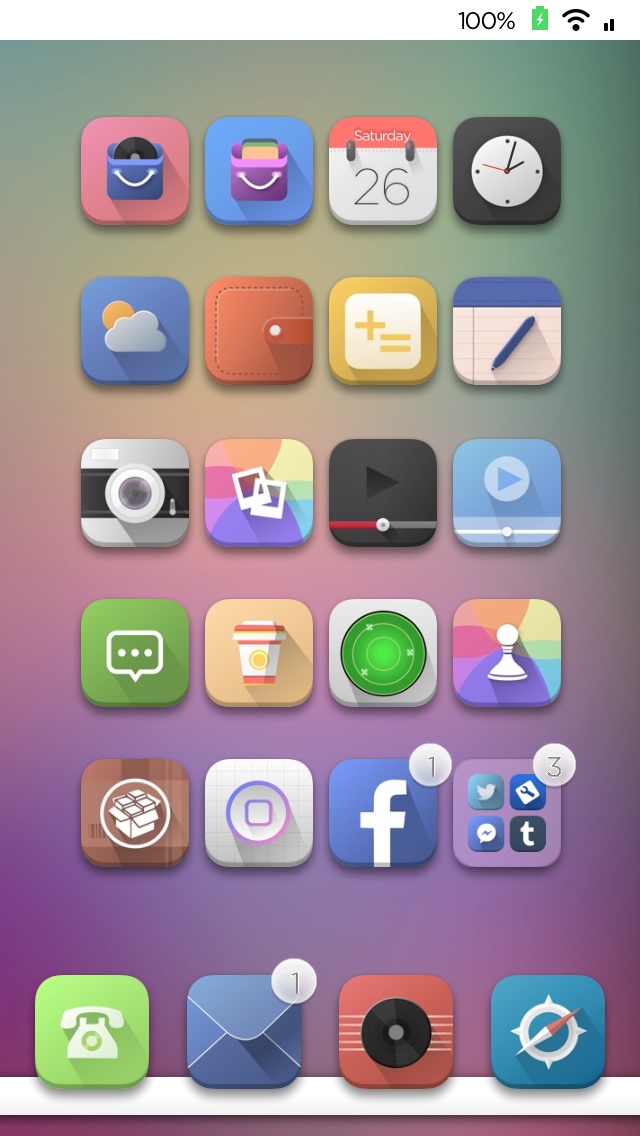Screen dimensions: 640x1136
Task: Launch the Clock app
Action: (507, 170)
